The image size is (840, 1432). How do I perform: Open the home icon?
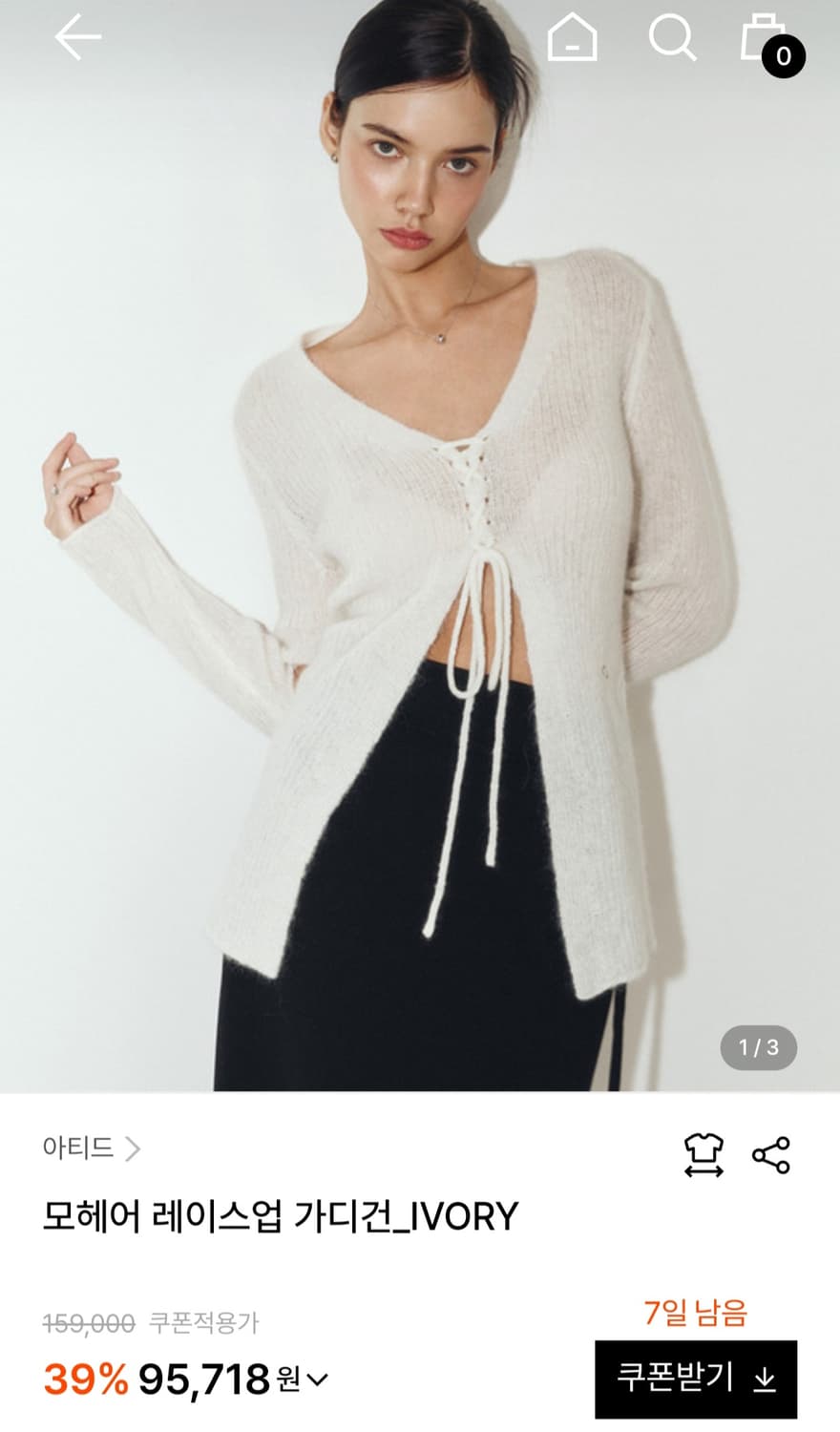[572, 38]
